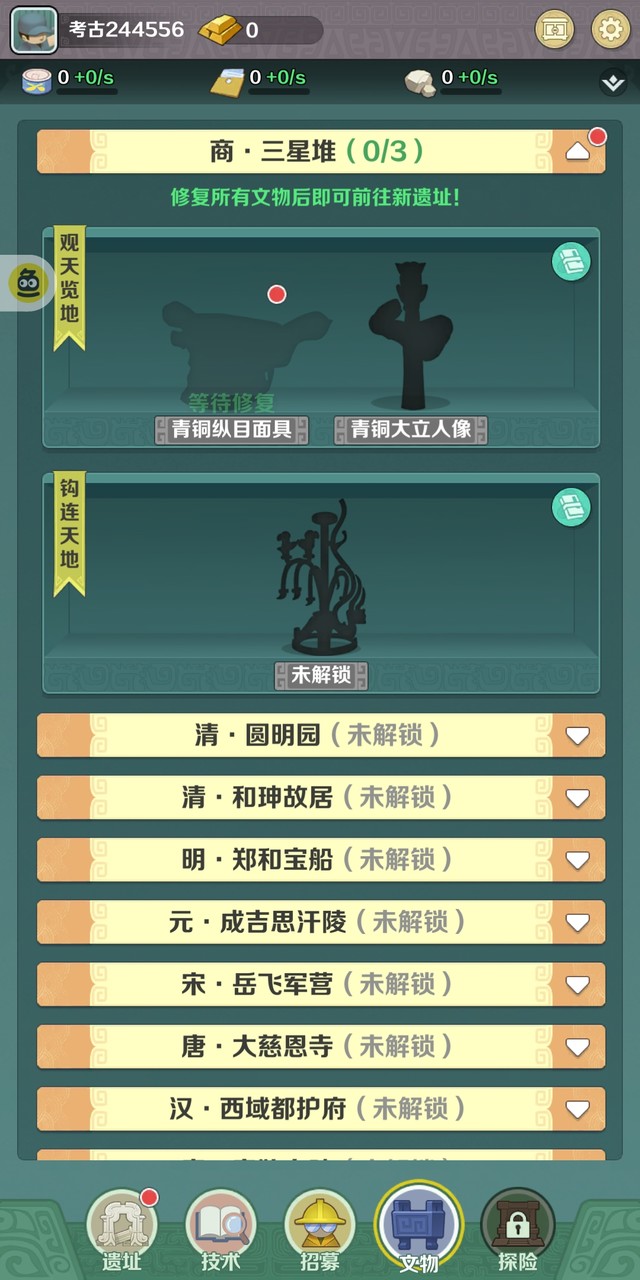Viewport: 640px width, 1280px height.
Task: Expand the 明·郑和宝船 section
Action: (x=578, y=860)
